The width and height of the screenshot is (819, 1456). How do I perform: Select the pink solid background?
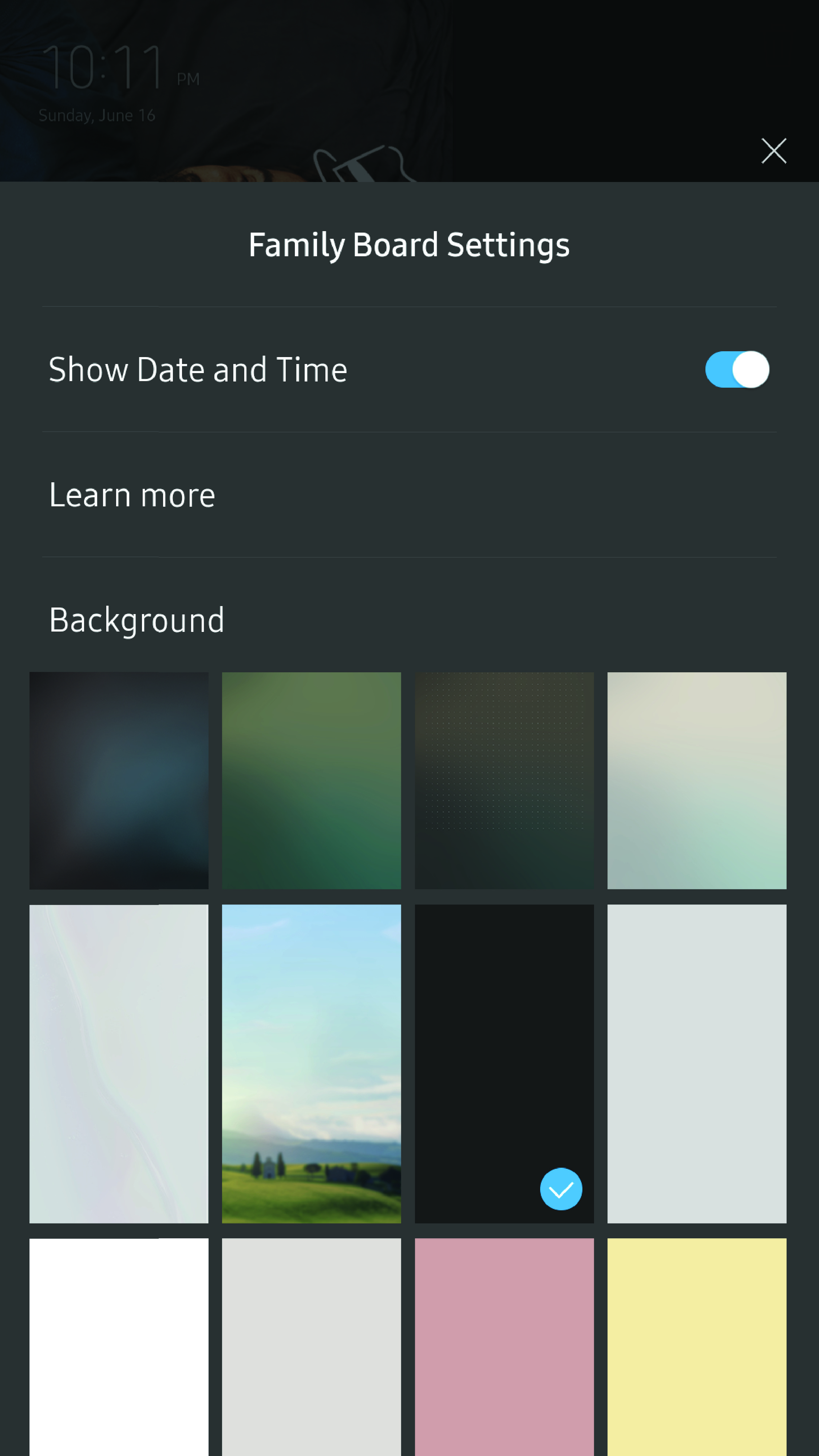(504, 1346)
